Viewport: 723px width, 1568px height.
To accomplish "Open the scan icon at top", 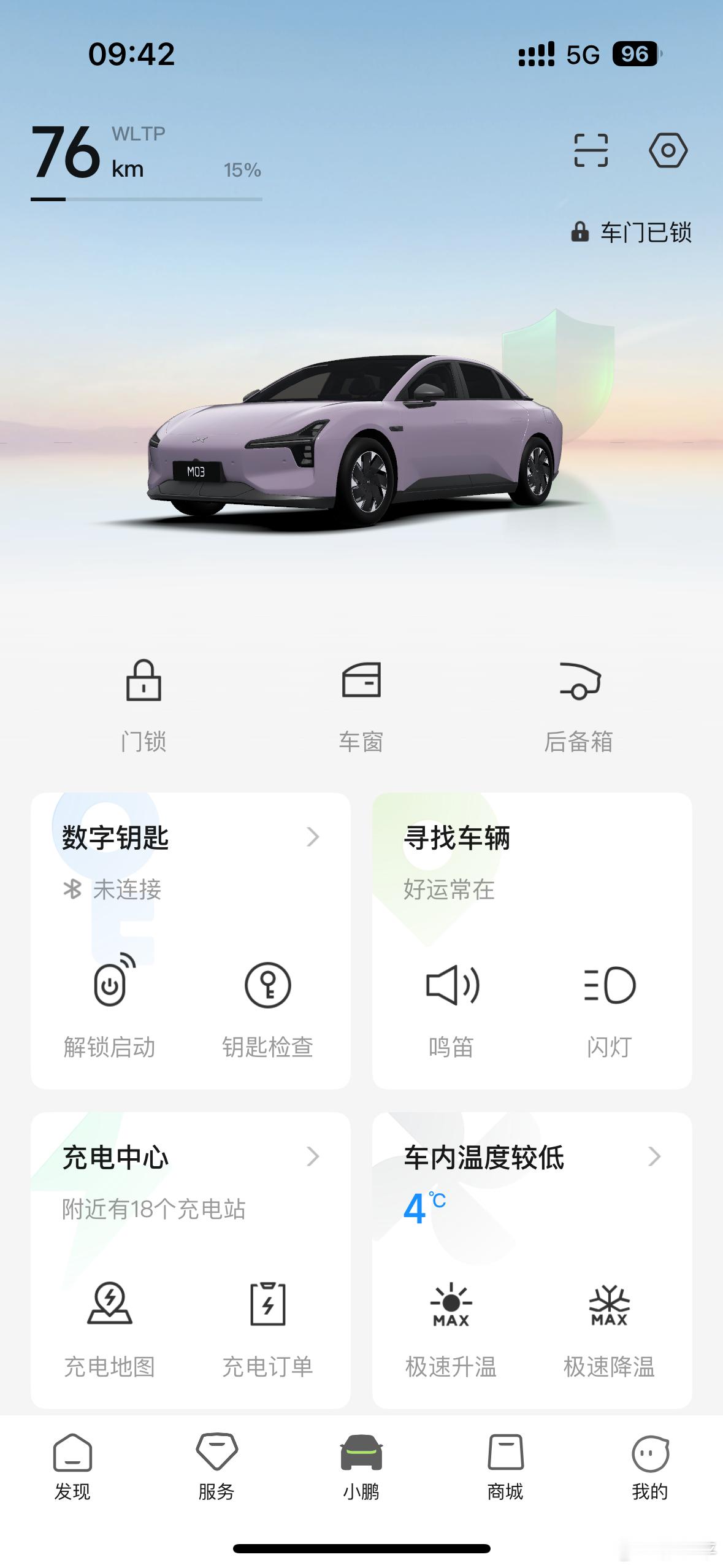I will [x=591, y=150].
